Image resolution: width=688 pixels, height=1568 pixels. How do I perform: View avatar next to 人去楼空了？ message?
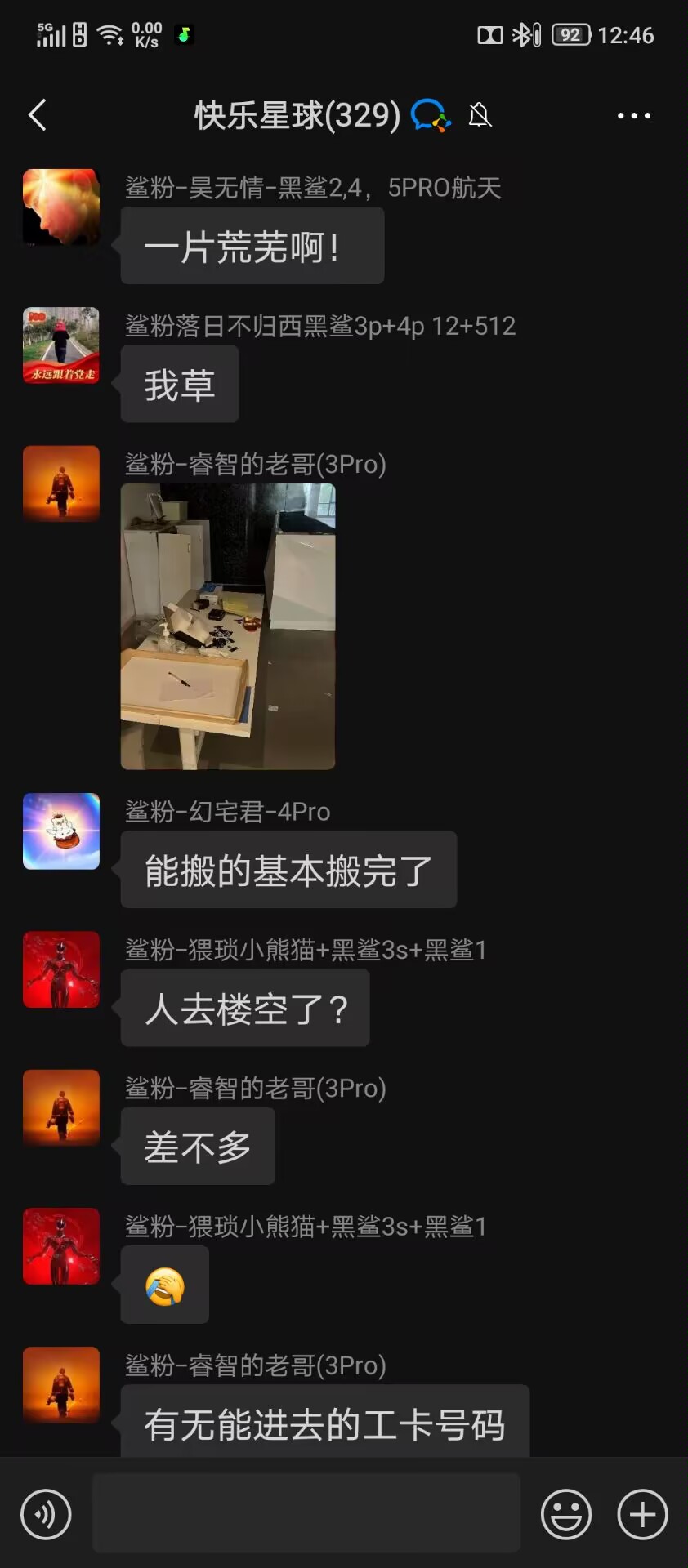click(x=61, y=969)
